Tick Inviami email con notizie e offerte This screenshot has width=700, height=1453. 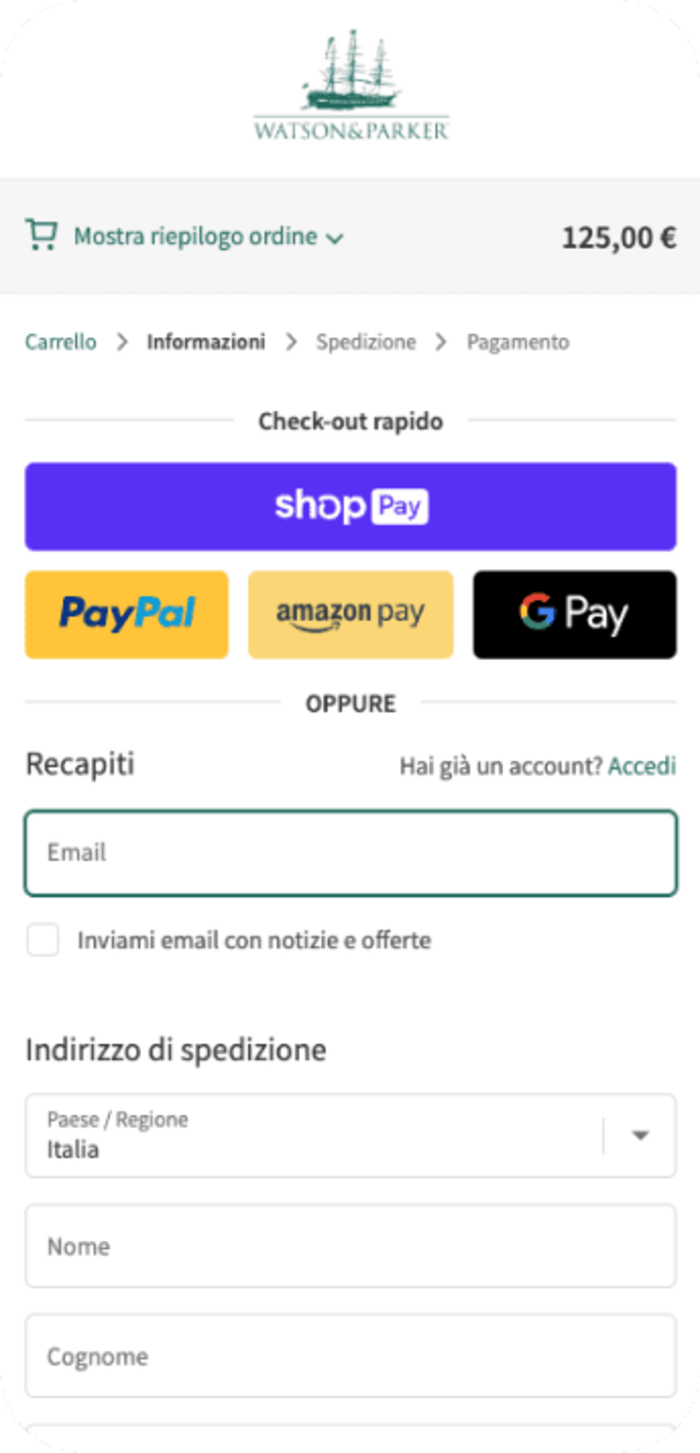(x=43, y=940)
